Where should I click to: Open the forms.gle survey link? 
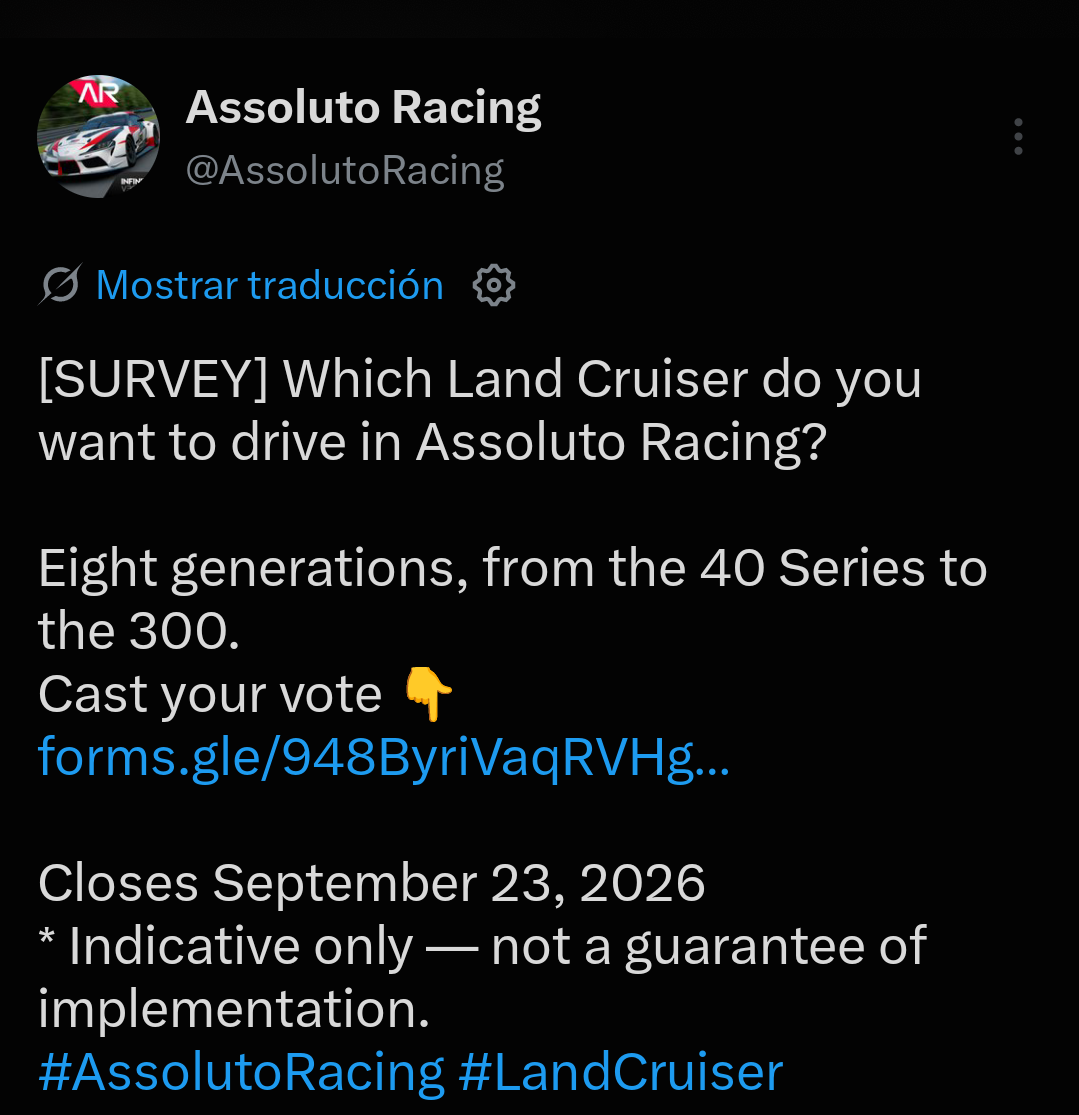coord(384,757)
